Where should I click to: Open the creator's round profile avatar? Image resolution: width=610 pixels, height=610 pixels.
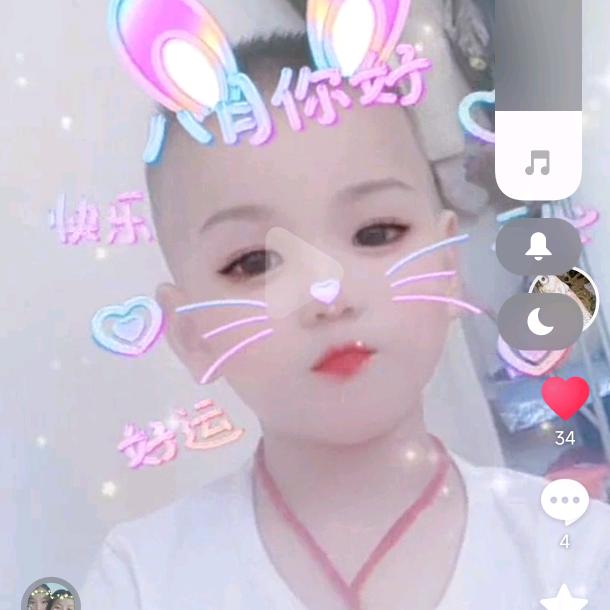click(x=564, y=295)
